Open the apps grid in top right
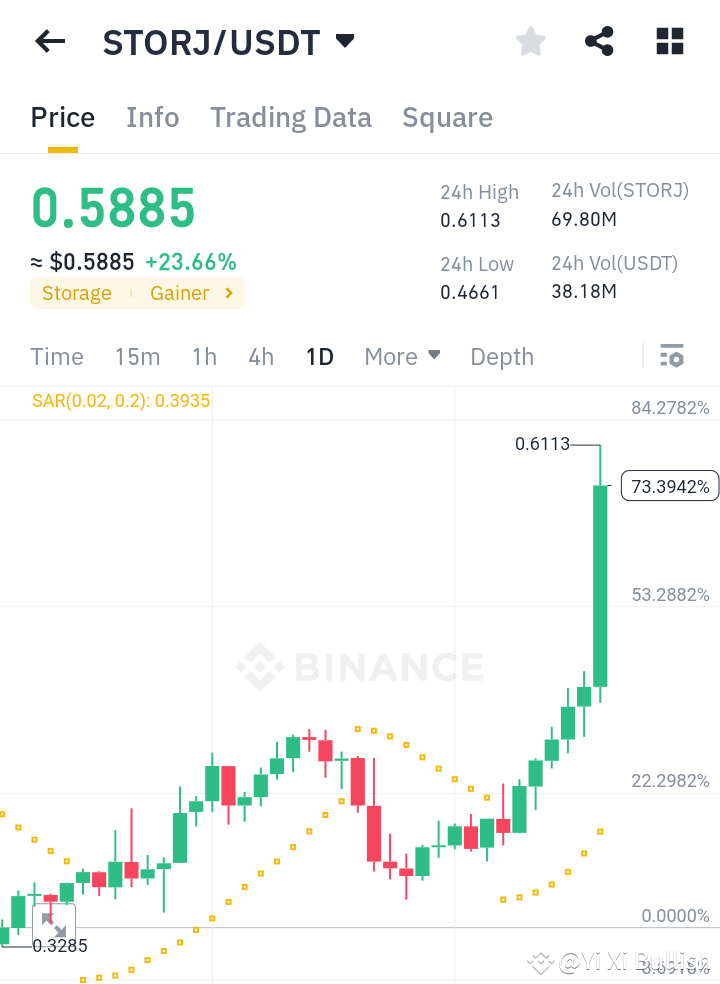The image size is (720, 984). tap(668, 41)
